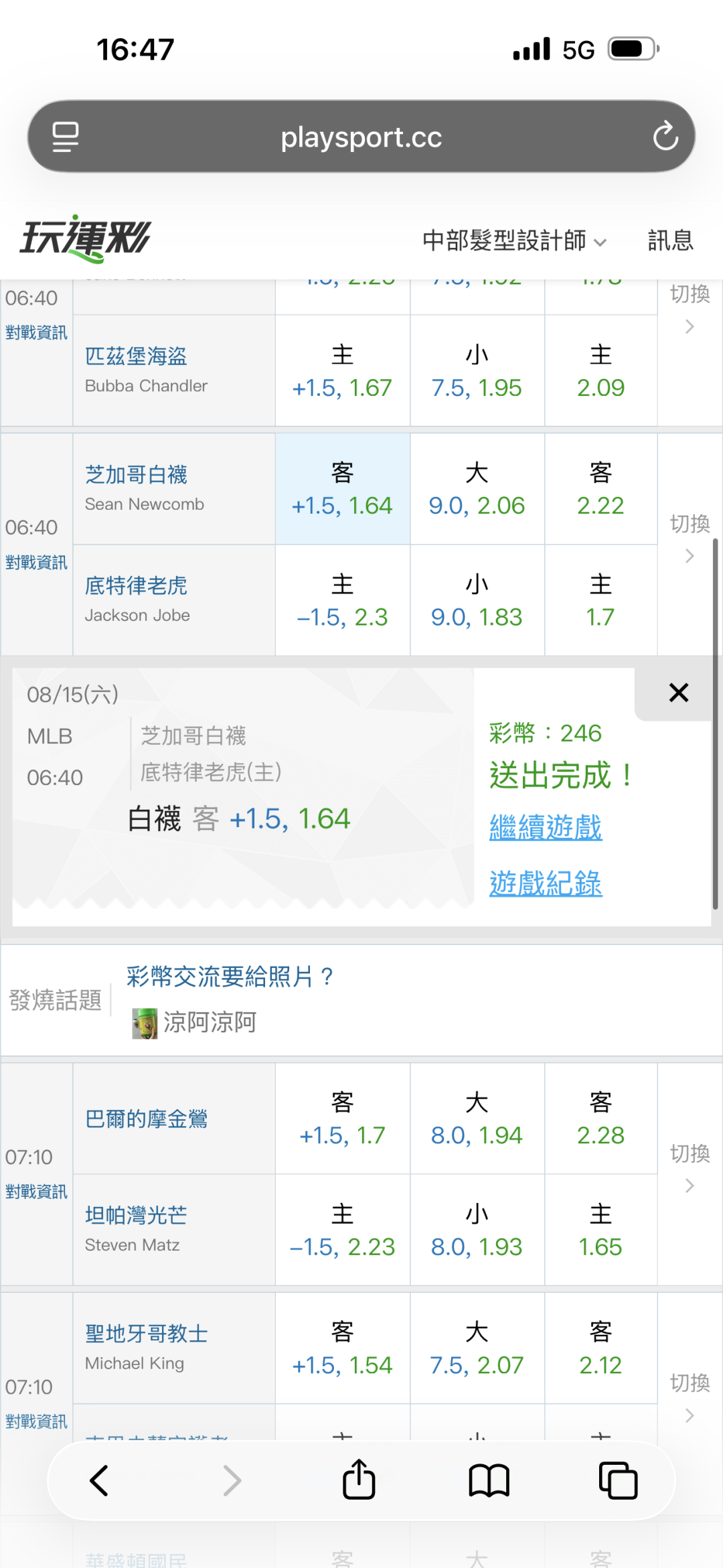Select 巴爾的摩金鶯 客 +1.5, 1.7 spread
This screenshot has width=723, height=1568.
point(342,1119)
